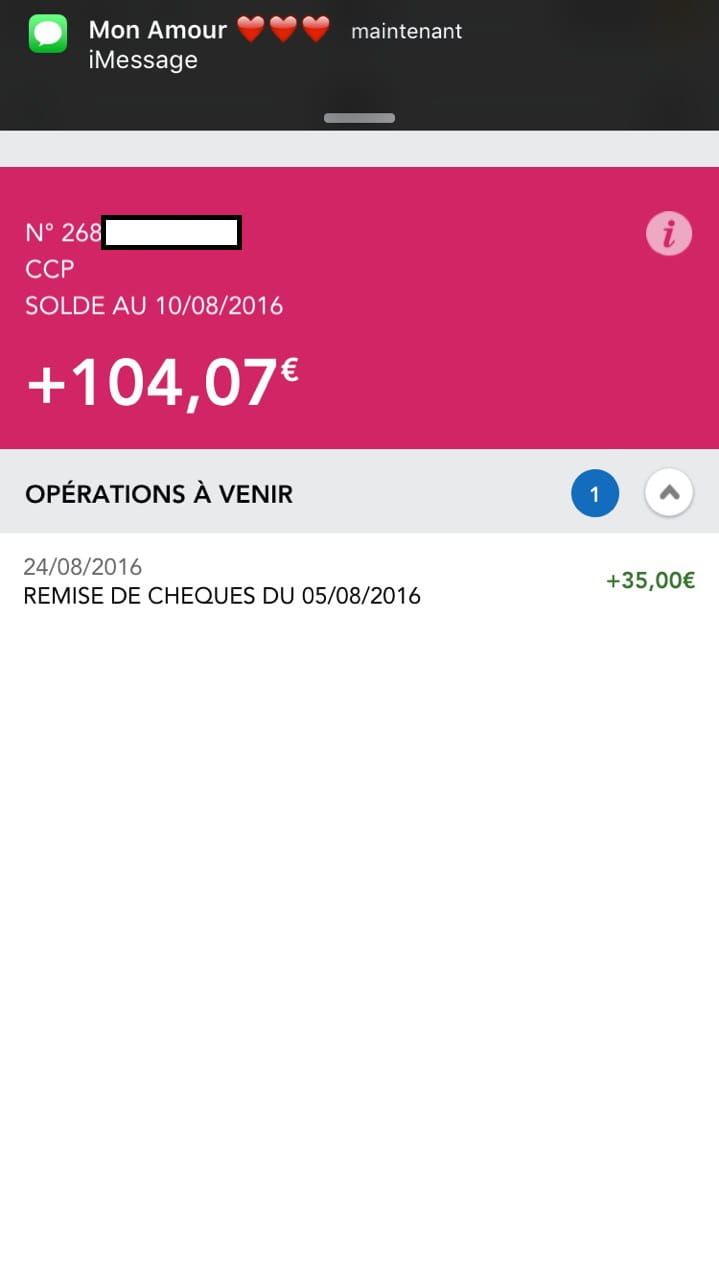Open the Remise de chèques operation
719x1280 pixels.
click(359, 581)
